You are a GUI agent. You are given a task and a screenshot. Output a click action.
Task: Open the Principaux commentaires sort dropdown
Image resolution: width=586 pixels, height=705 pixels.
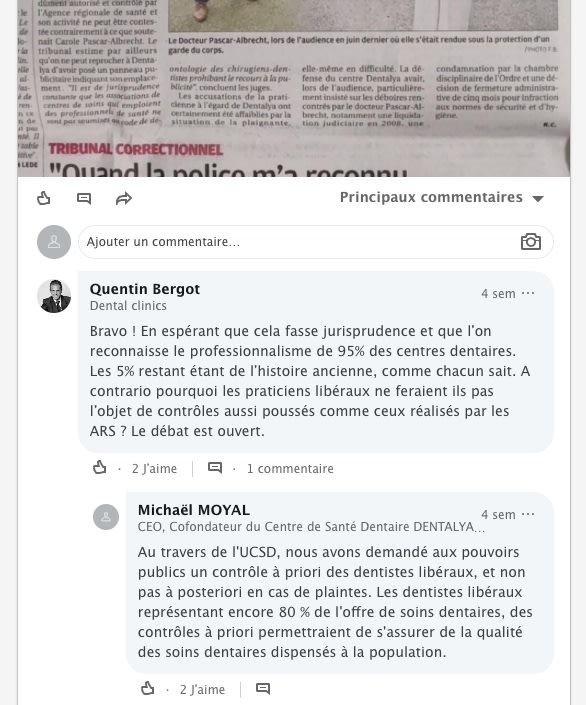pyautogui.click(x=442, y=197)
